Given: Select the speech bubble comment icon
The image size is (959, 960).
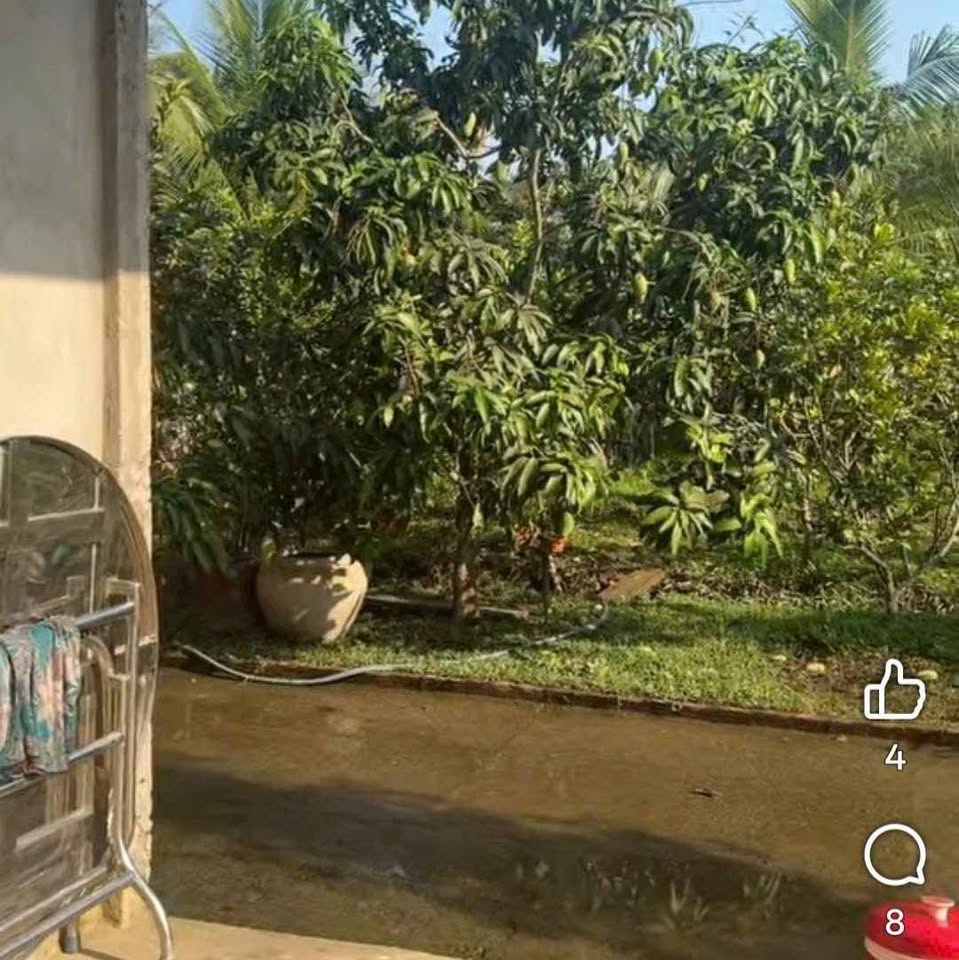Looking at the screenshot, I should pos(895,856).
